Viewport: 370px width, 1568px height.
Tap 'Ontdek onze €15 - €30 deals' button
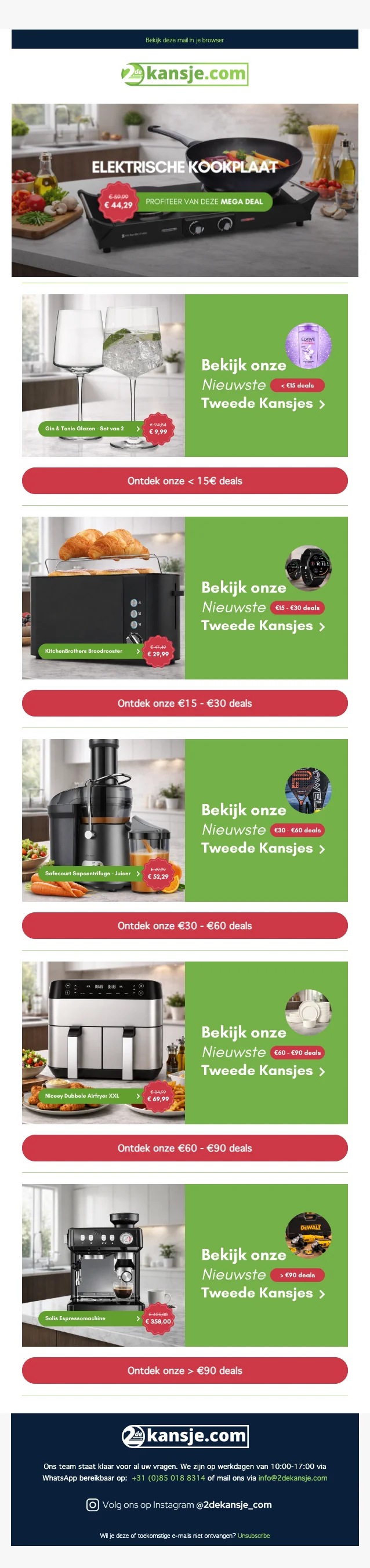(x=184, y=703)
